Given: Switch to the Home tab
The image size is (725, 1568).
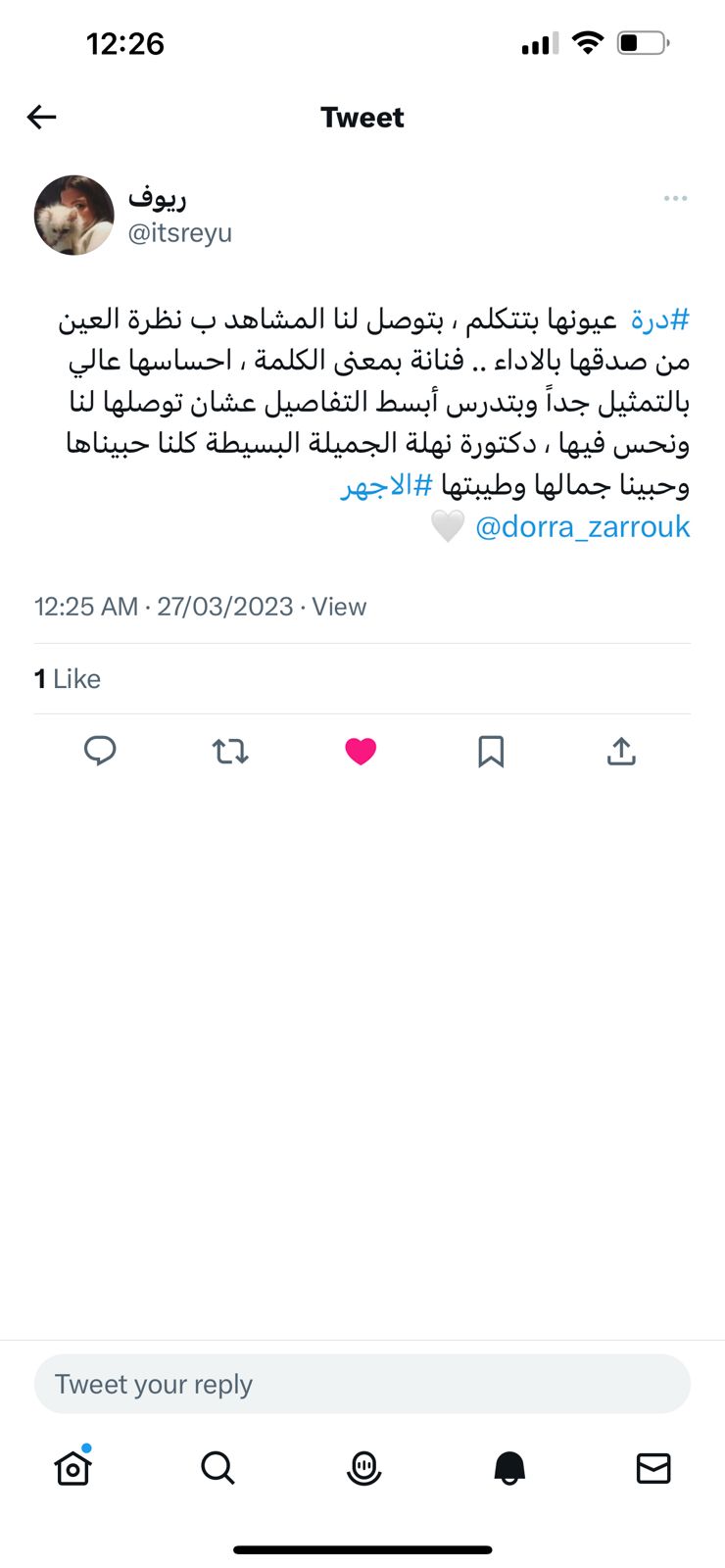Looking at the screenshot, I should tap(73, 1468).
